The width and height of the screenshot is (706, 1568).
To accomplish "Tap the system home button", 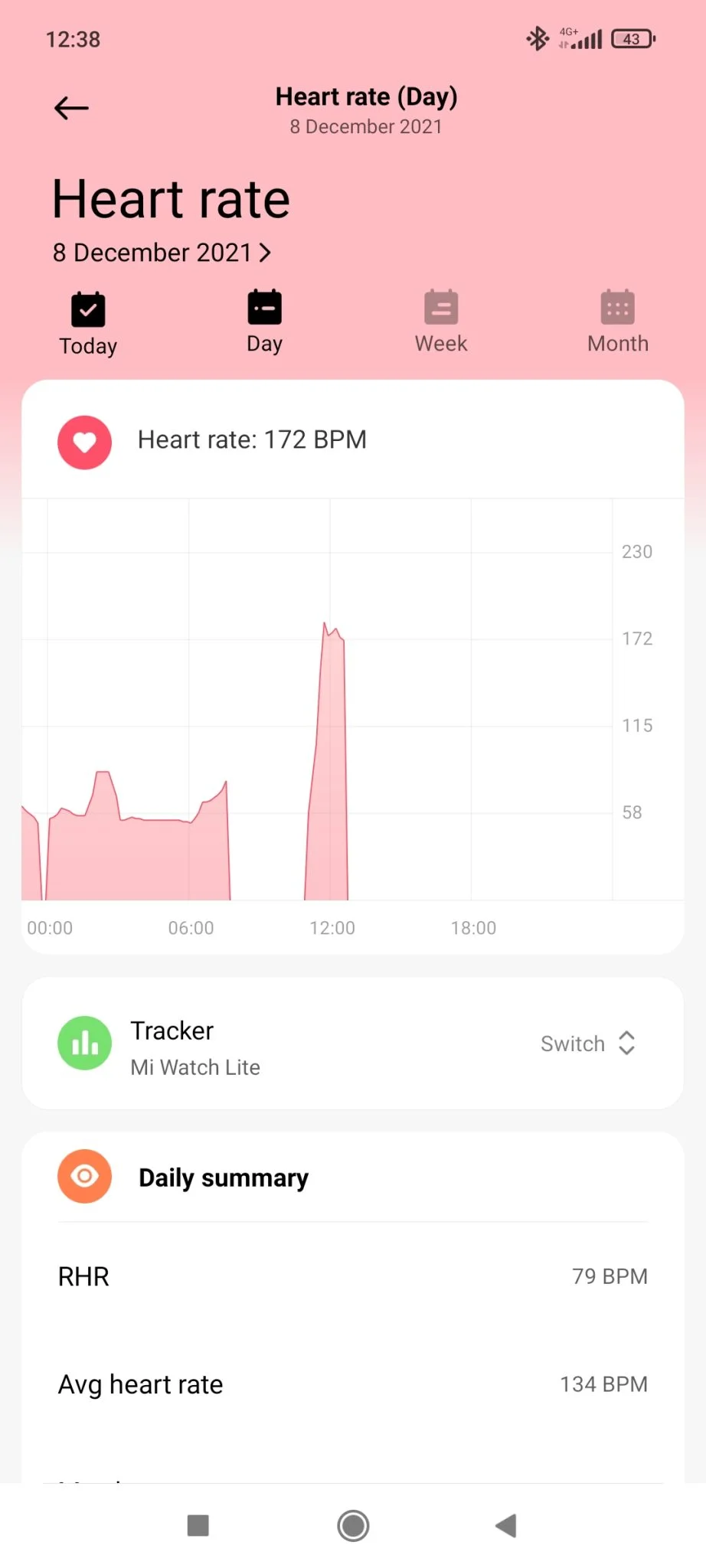I will pos(353,1526).
